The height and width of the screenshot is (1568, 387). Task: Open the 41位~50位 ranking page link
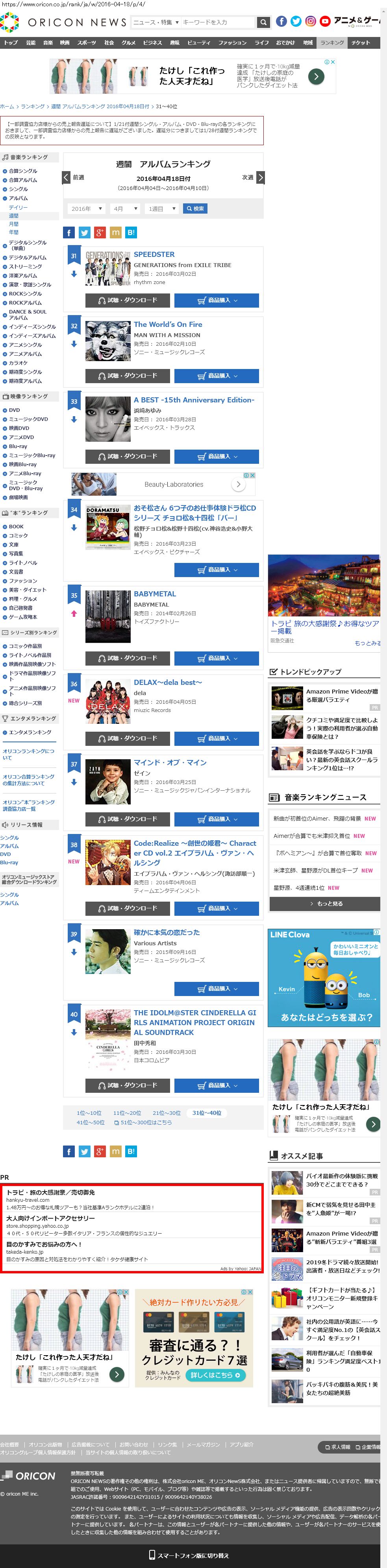(x=90, y=1122)
